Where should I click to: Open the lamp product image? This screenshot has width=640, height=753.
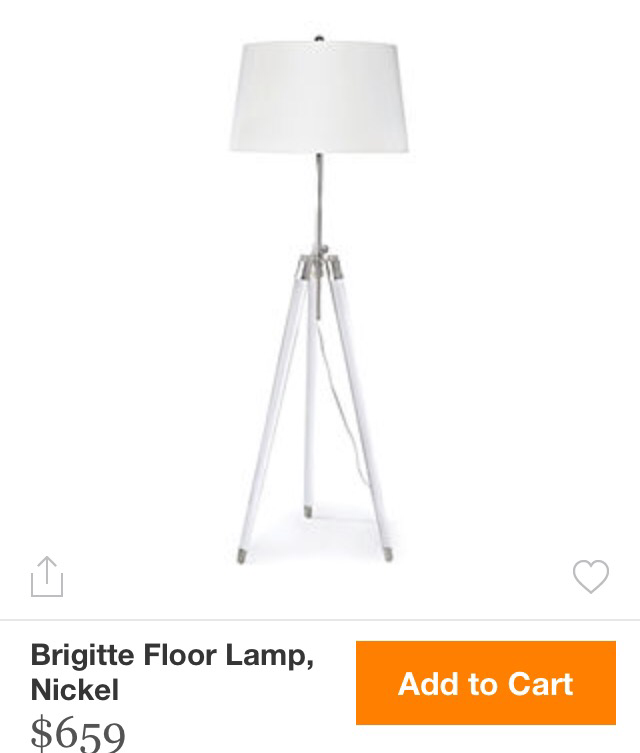(320, 300)
